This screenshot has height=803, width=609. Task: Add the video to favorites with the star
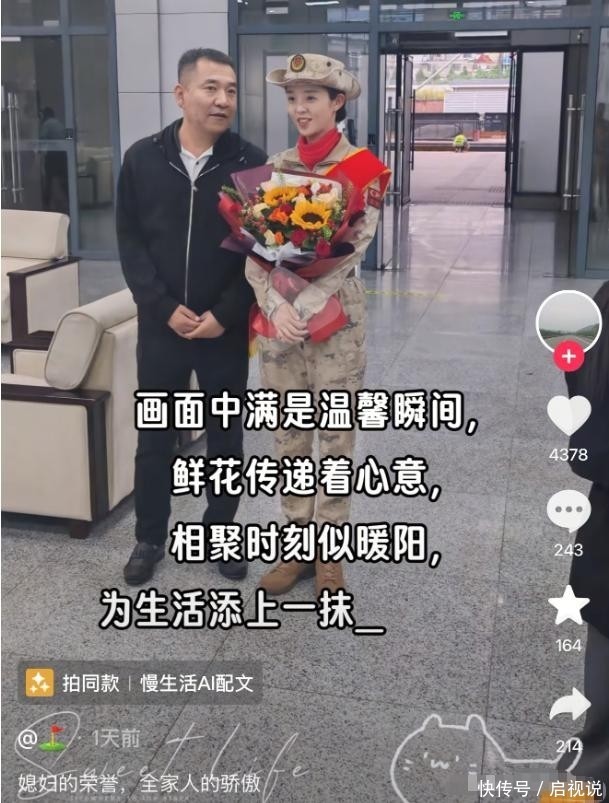[569, 606]
